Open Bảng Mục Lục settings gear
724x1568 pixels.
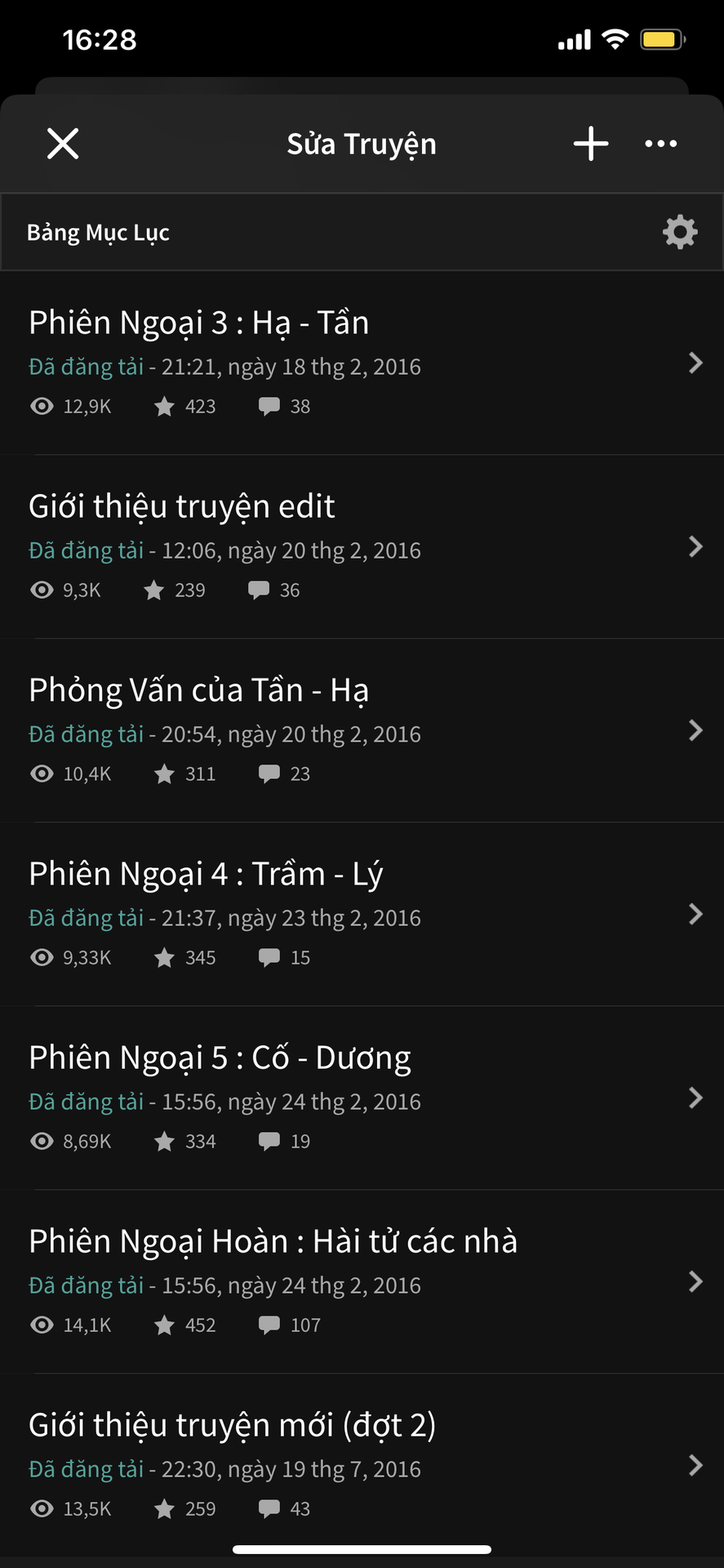(x=680, y=232)
